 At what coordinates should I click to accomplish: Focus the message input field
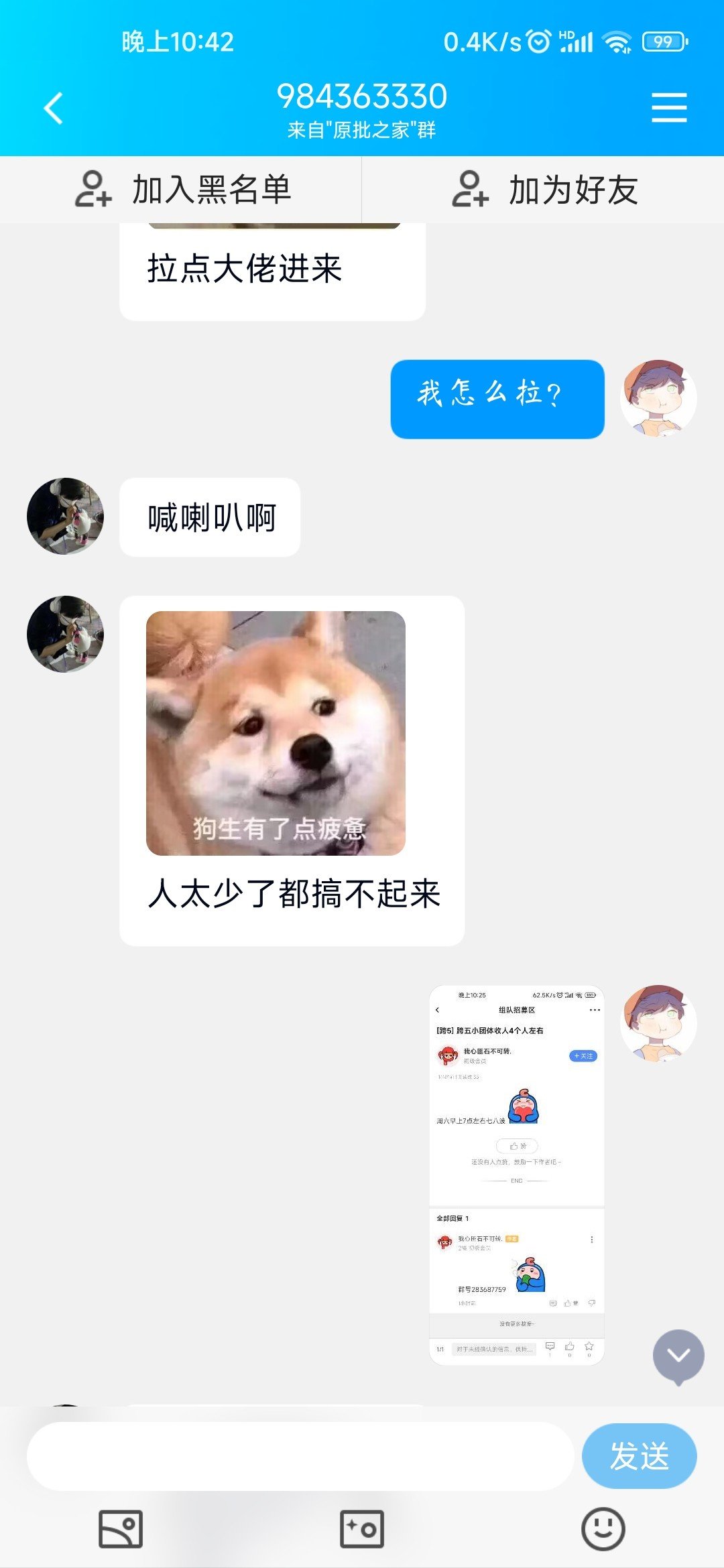(300, 1456)
